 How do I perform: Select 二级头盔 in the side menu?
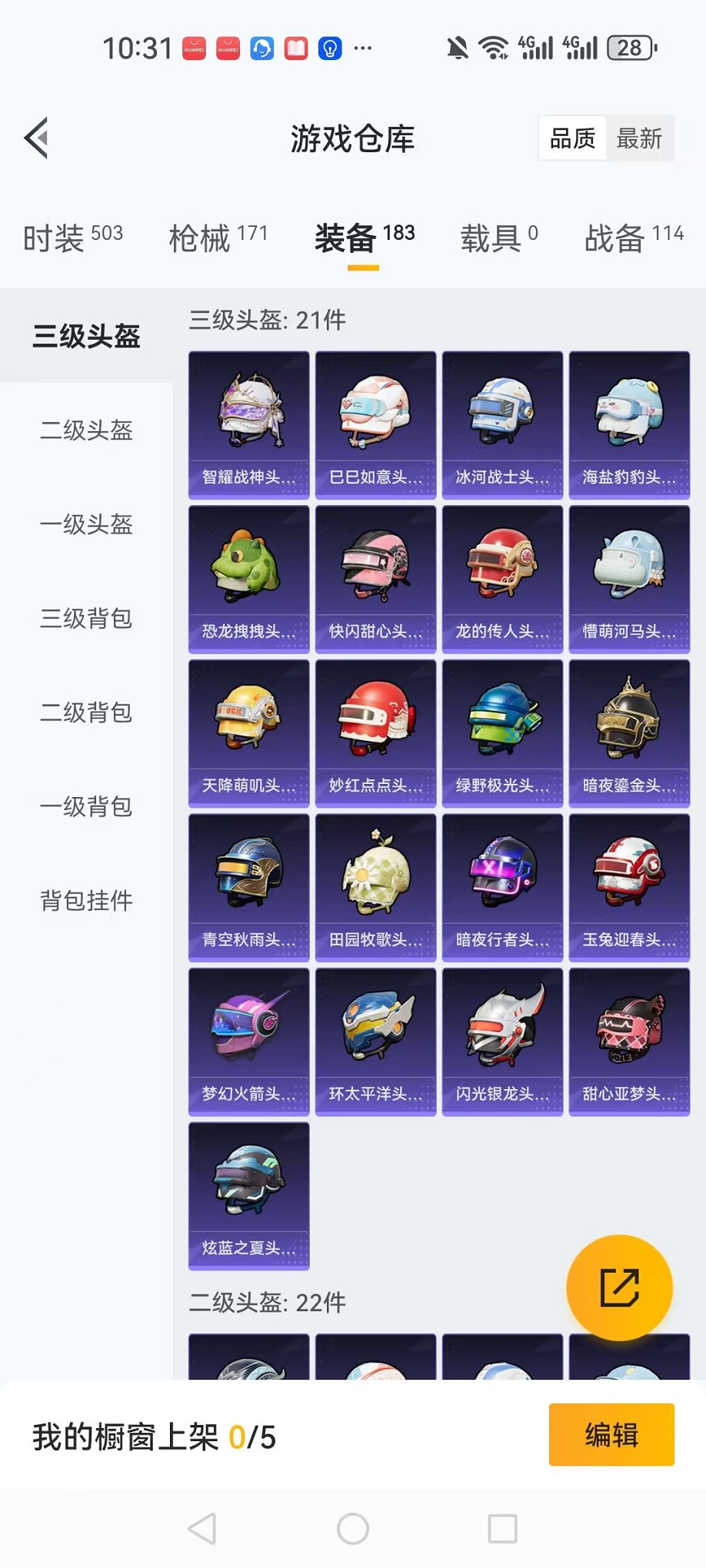[x=86, y=430]
